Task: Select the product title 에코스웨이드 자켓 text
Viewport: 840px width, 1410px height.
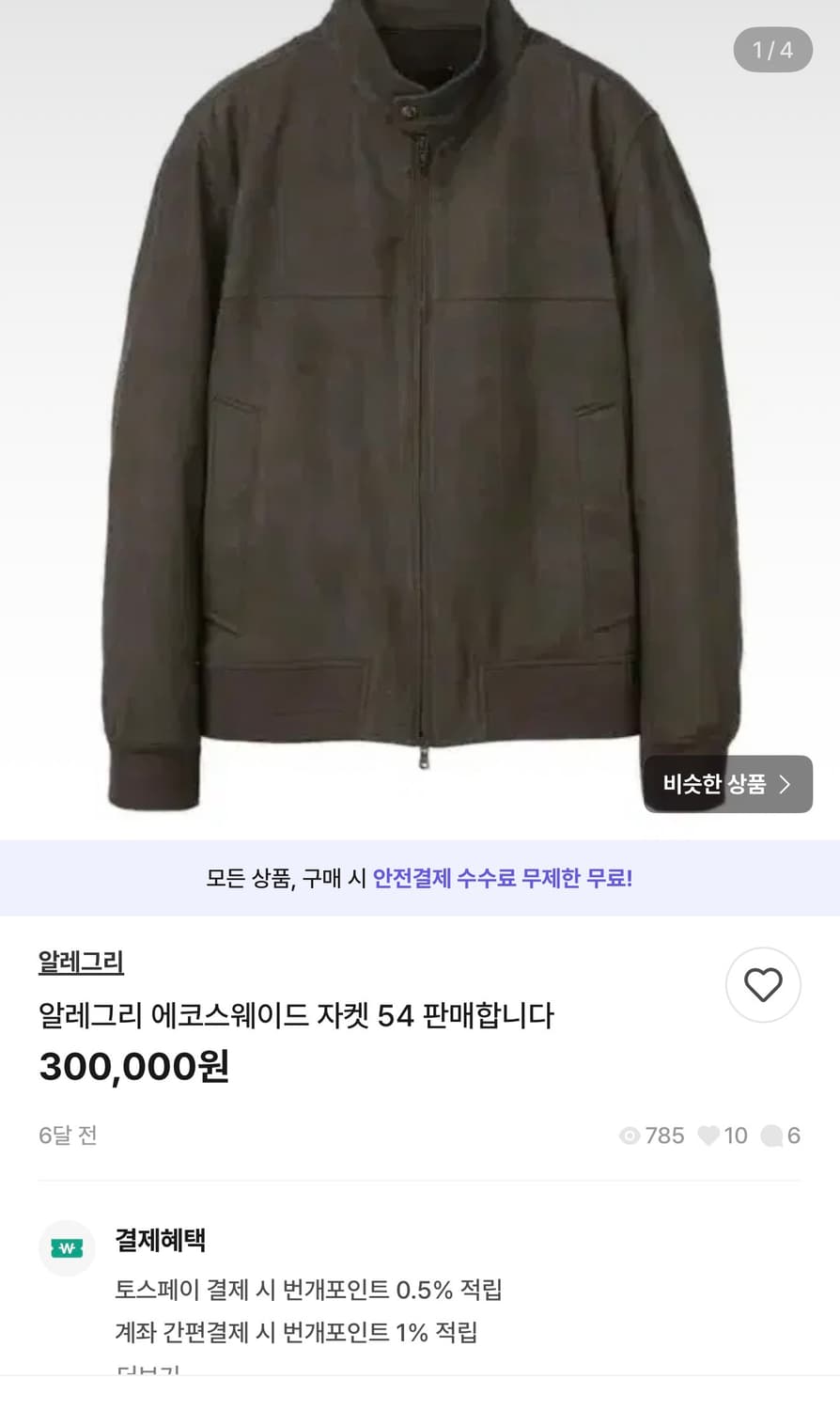Action: point(298,1015)
